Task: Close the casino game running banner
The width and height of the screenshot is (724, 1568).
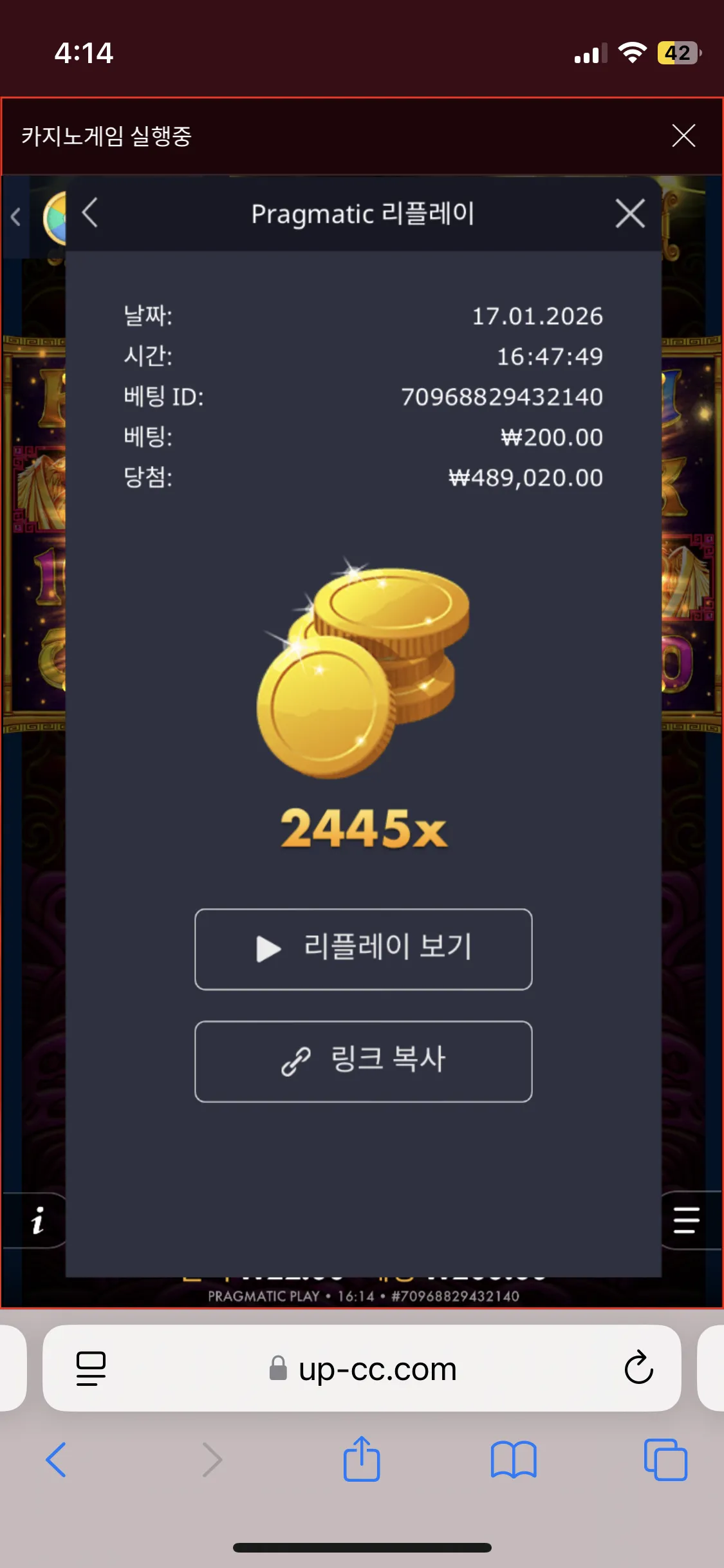Action: 683,136
